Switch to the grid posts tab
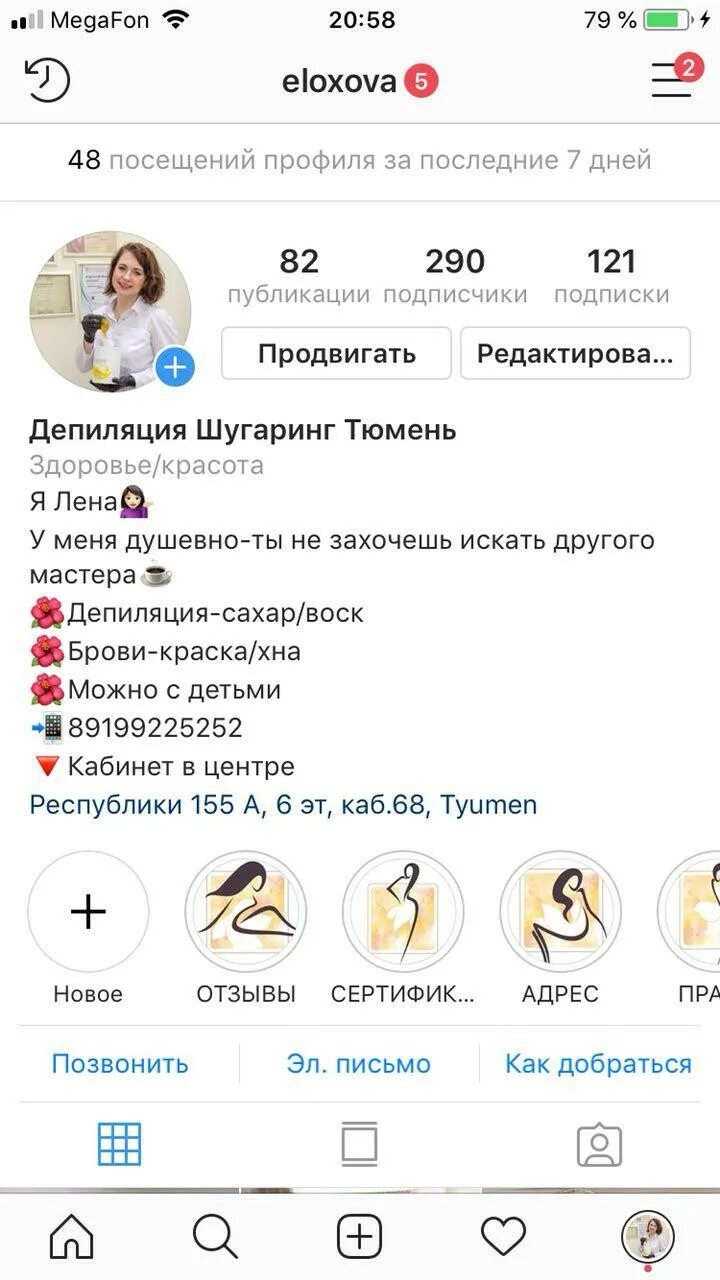Screen dimensions: 720x1280 point(119,1144)
